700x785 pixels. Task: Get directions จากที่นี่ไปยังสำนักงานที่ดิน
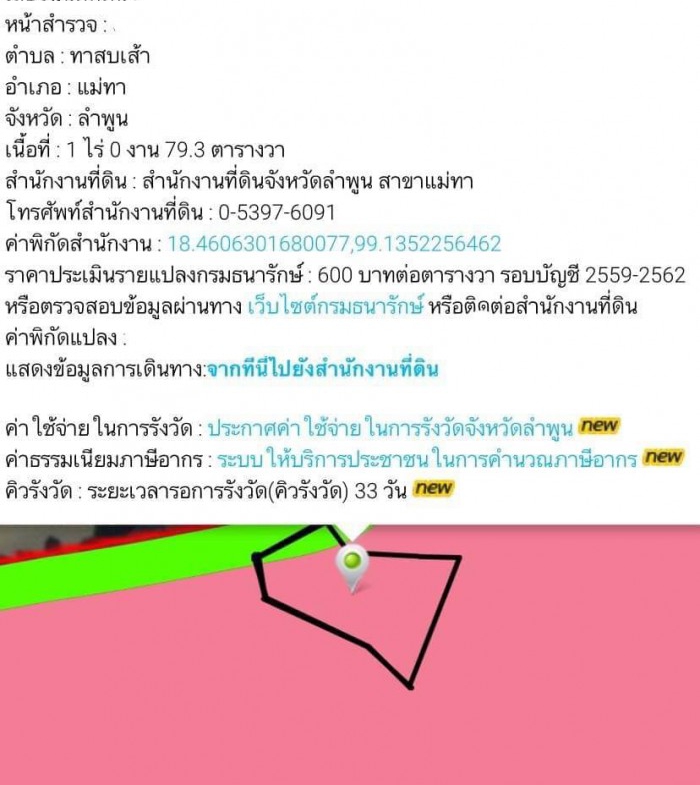point(322,369)
